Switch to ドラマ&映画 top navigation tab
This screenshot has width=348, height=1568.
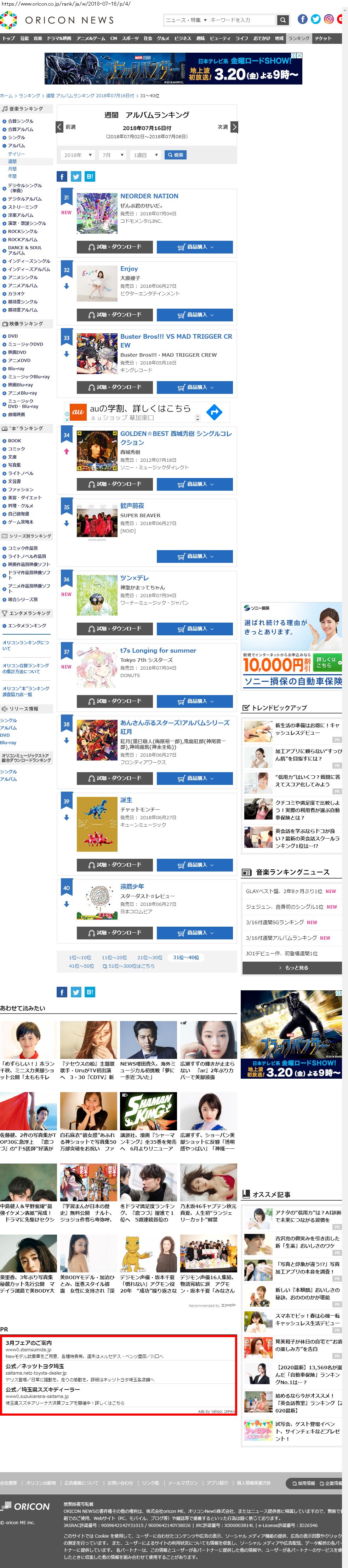point(58,38)
